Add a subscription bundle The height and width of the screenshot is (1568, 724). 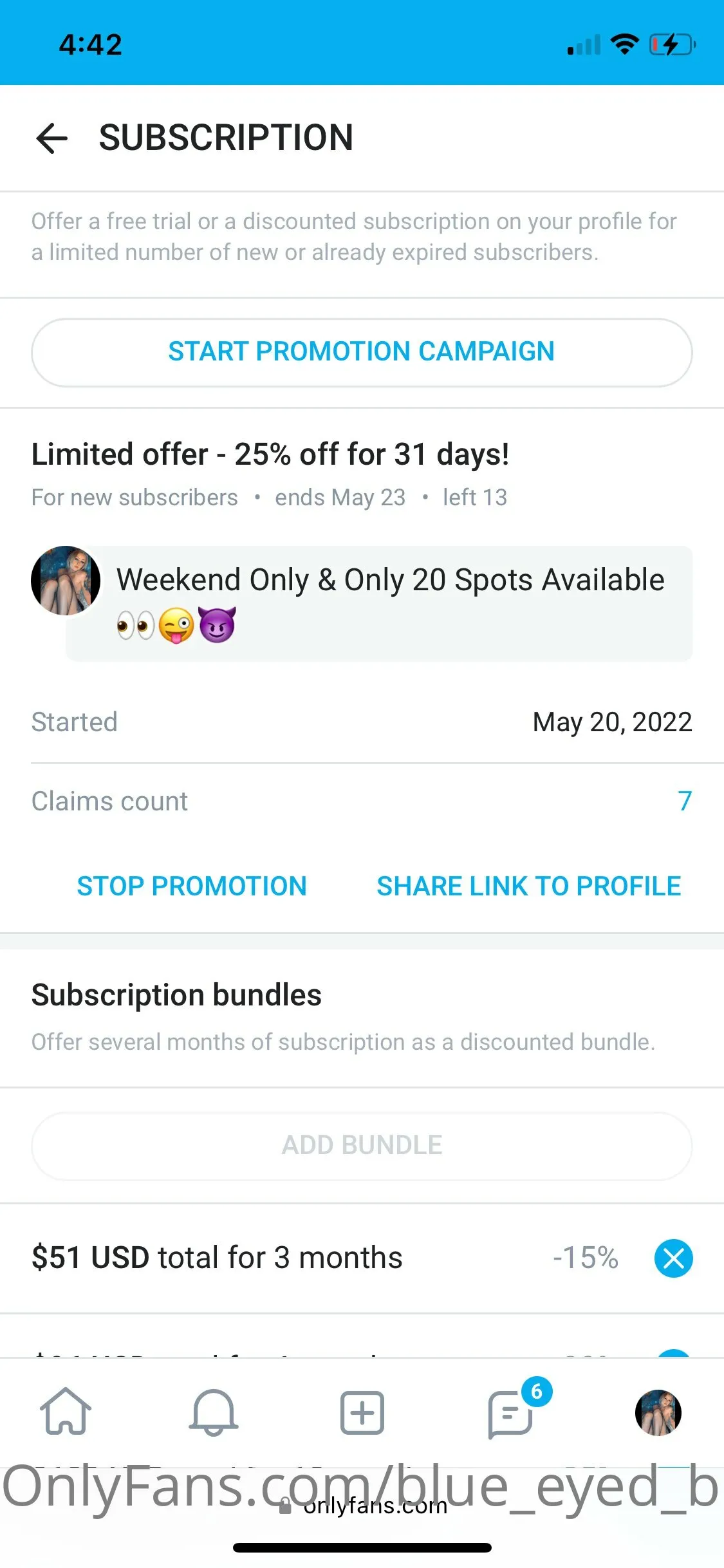[x=362, y=1145]
